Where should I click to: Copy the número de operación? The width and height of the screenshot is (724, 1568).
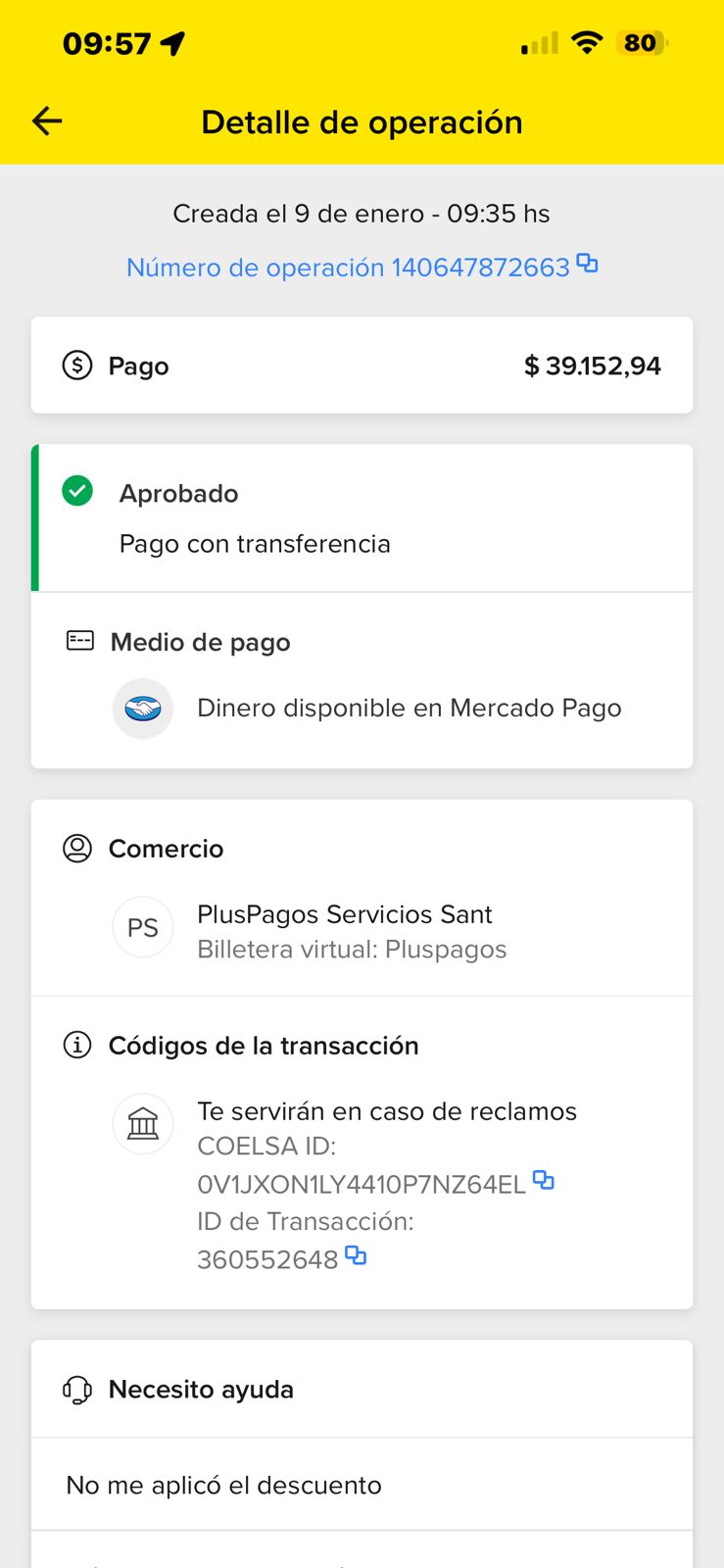point(587,264)
